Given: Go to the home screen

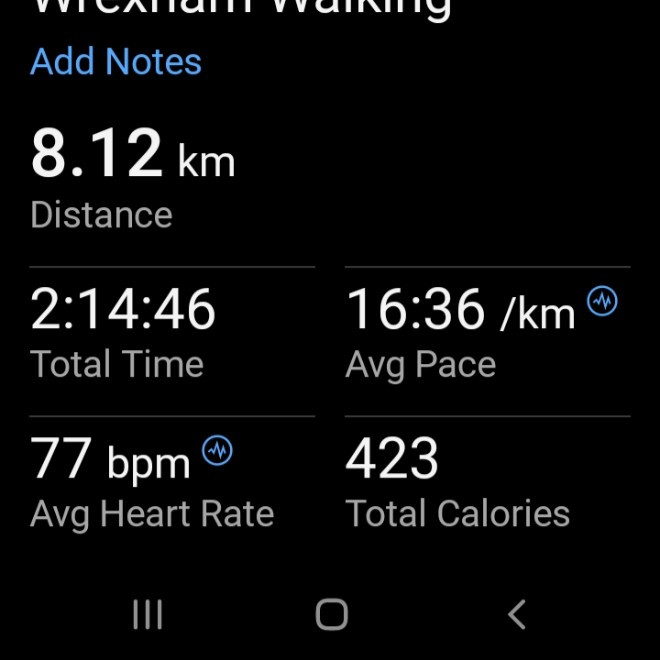Looking at the screenshot, I should (x=331, y=614).
